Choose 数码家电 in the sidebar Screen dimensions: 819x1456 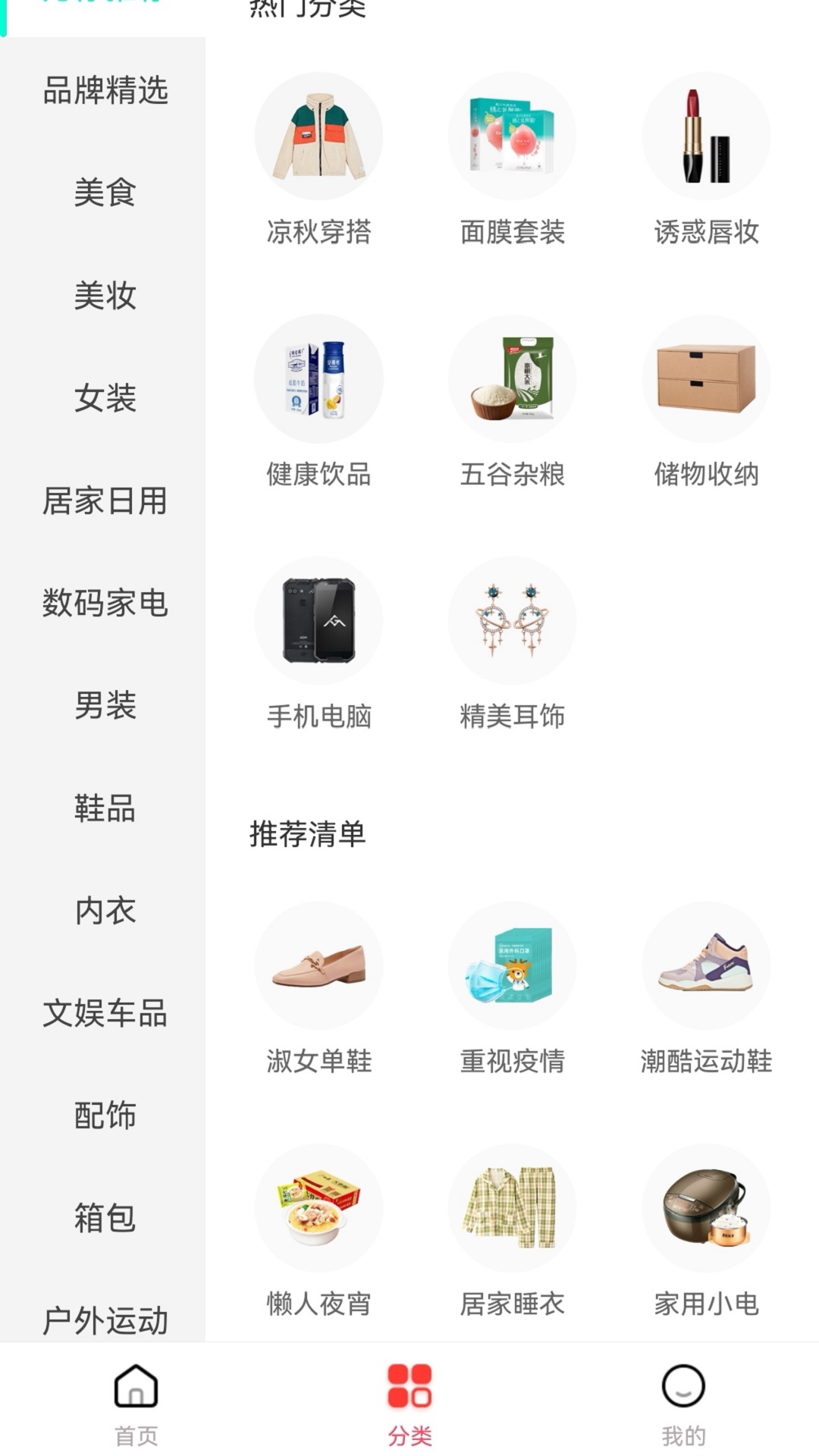104,604
